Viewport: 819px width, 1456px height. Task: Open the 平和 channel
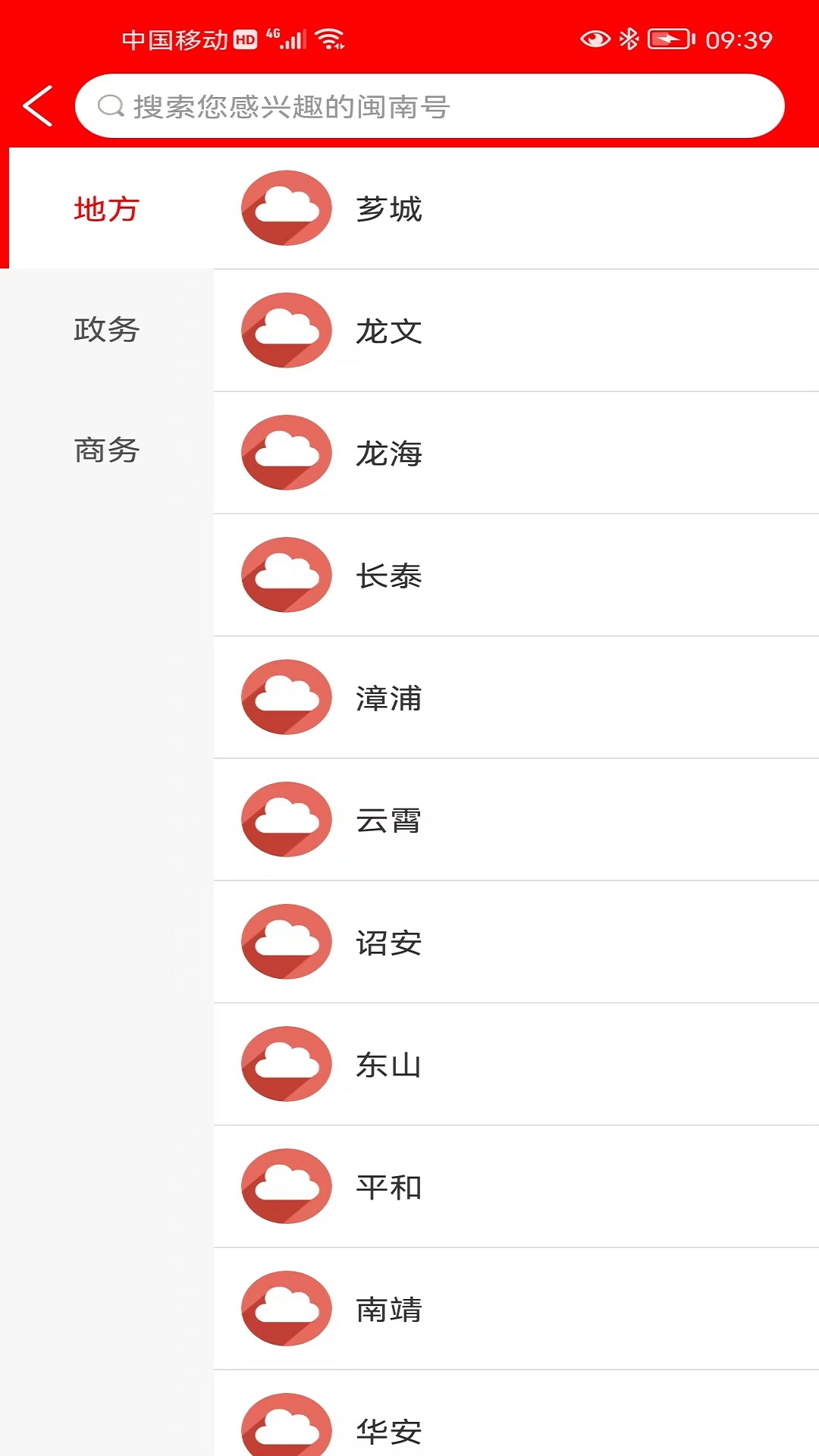coord(516,1187)
